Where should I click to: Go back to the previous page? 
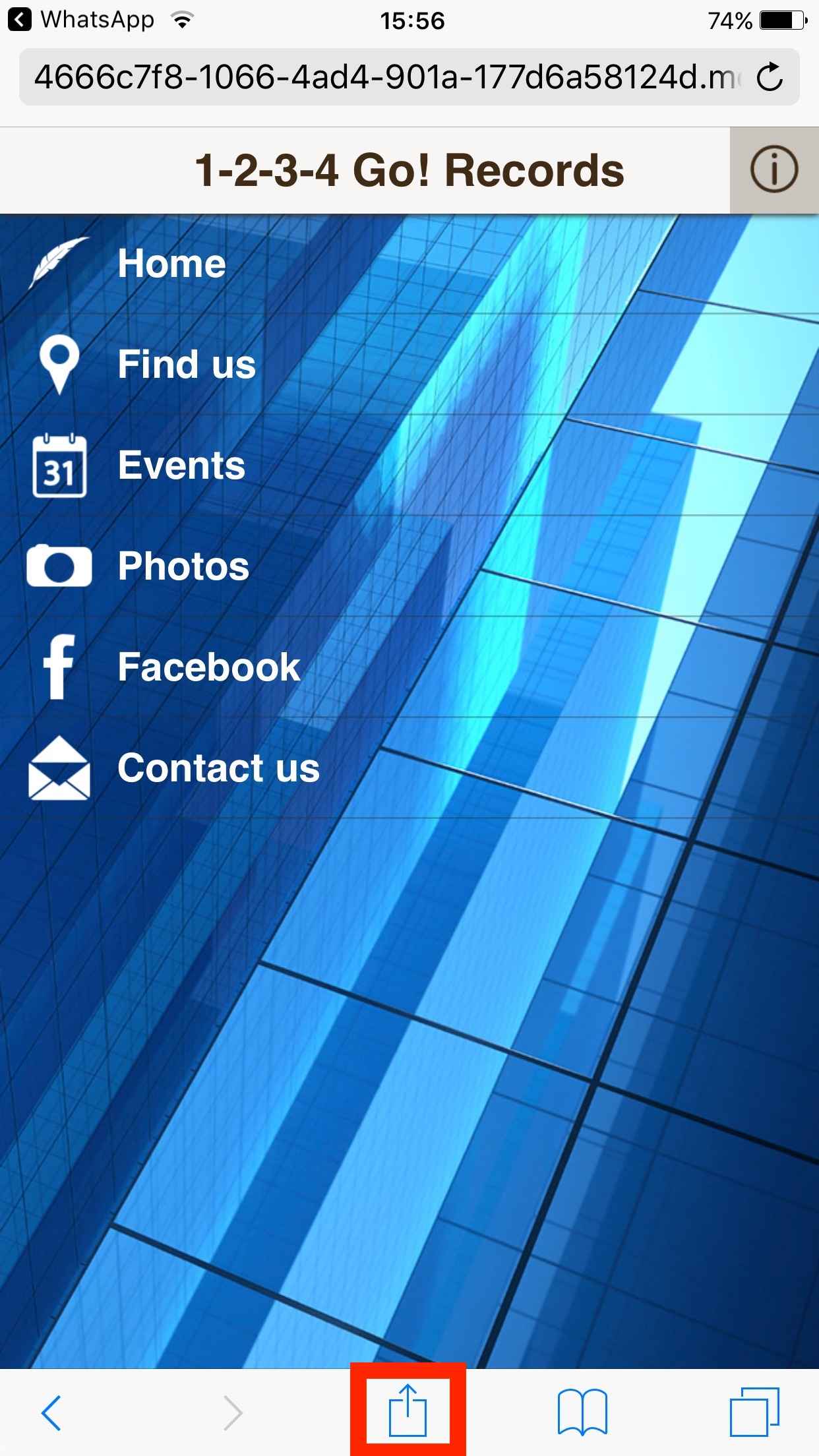(x=51, y=1412)
